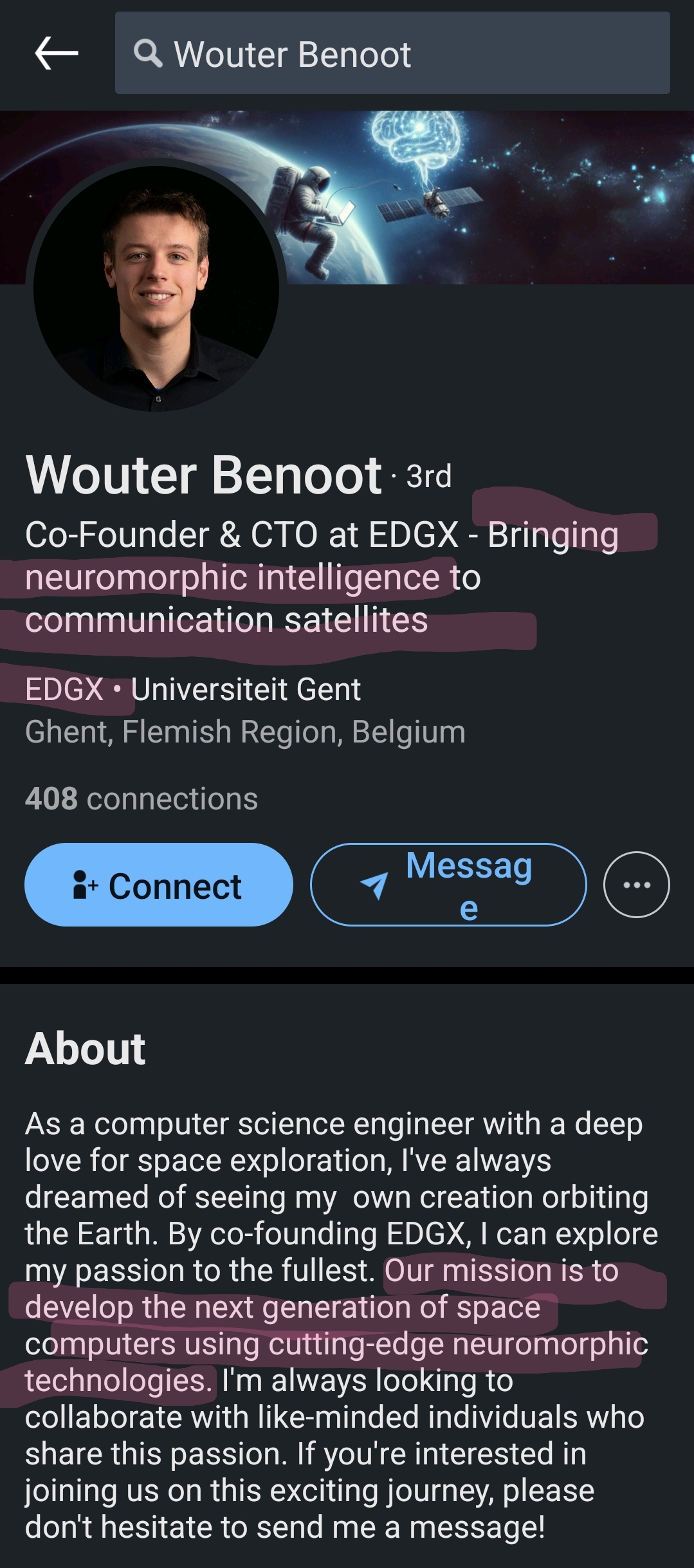This screenshot has height=1568, width=694.
Task: Open the three-dot more options menu
Action: pyautogui.click(x=636, y=885)
